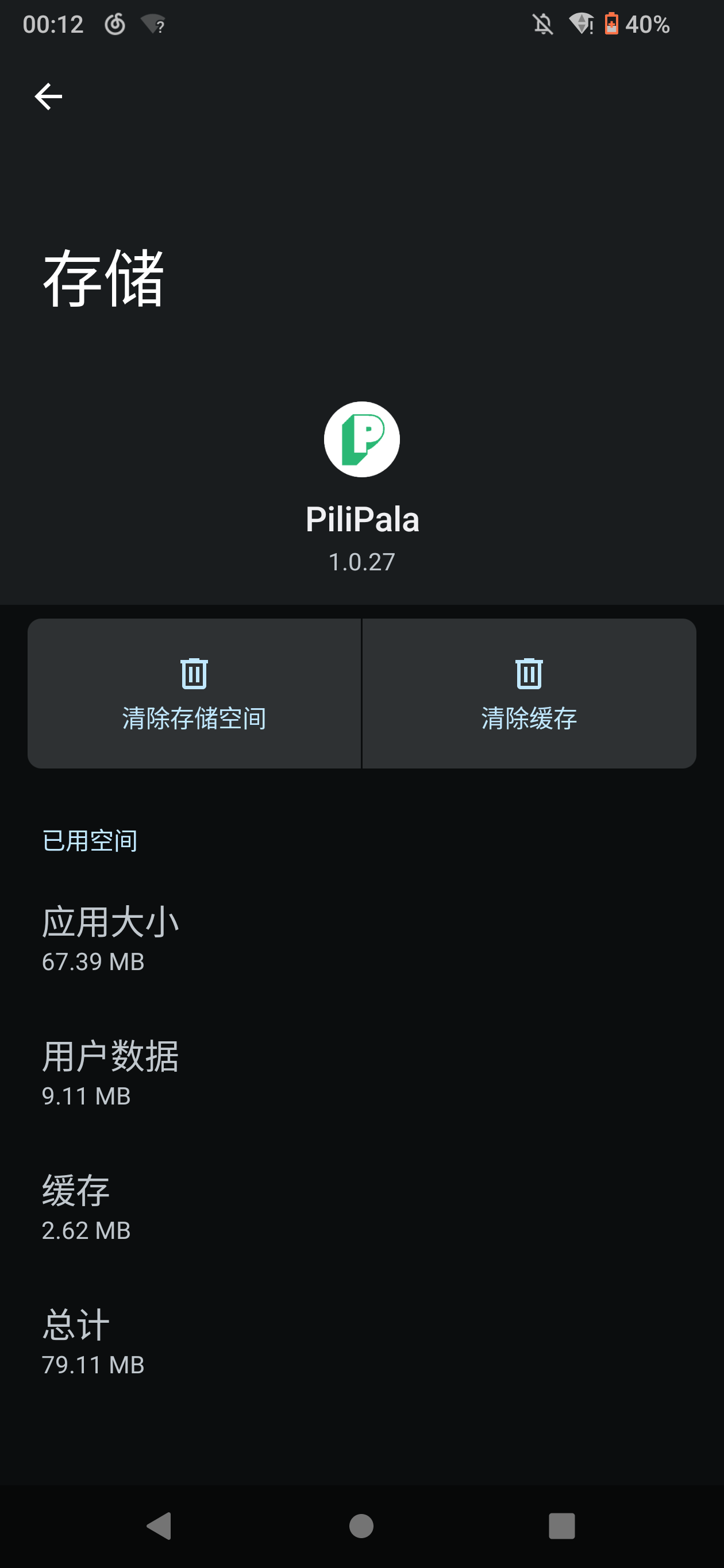
Task: Click the back arrow at top left
Action: 48,96
